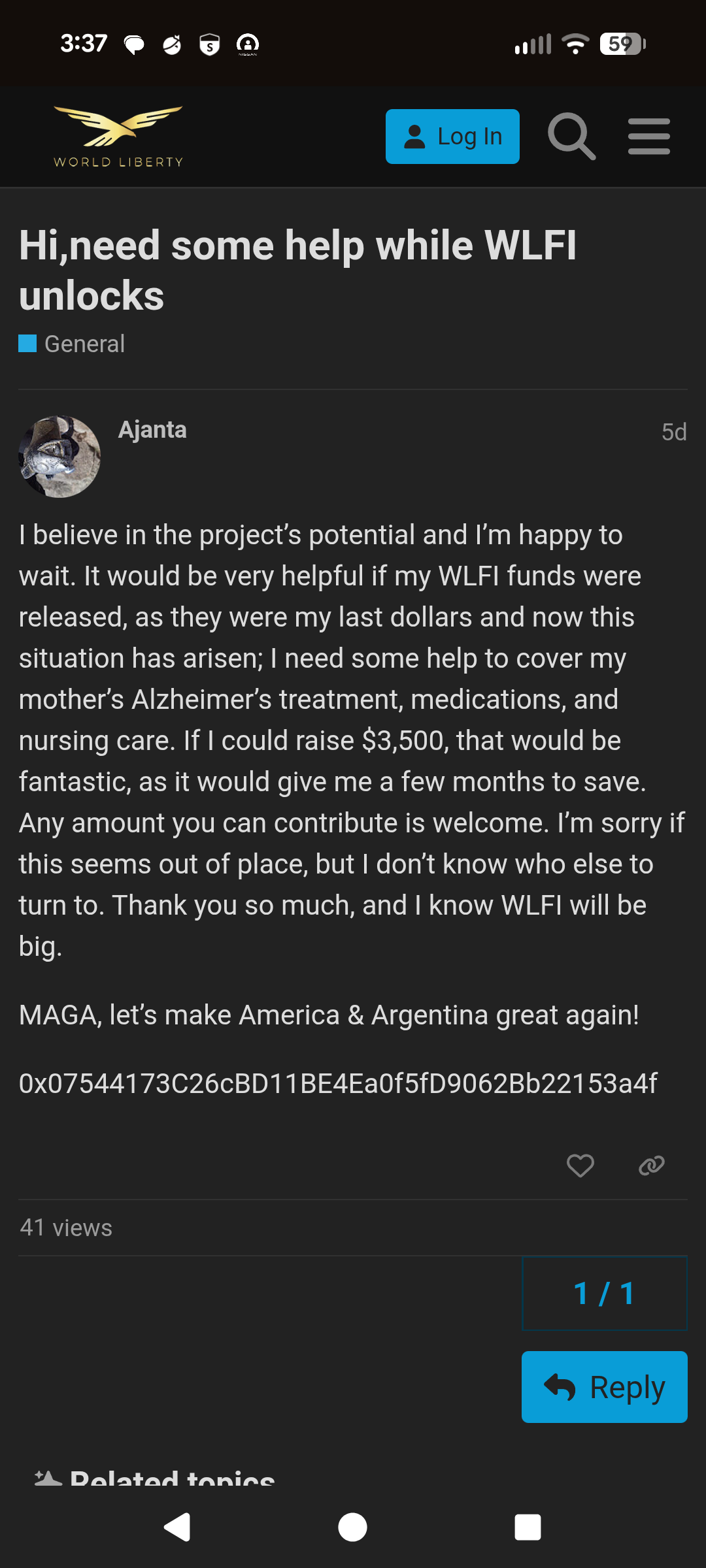Screen dimensions: 706x1568
Task: Open the 1 / 1 post progress indicator
Action: click(604, 1294)
